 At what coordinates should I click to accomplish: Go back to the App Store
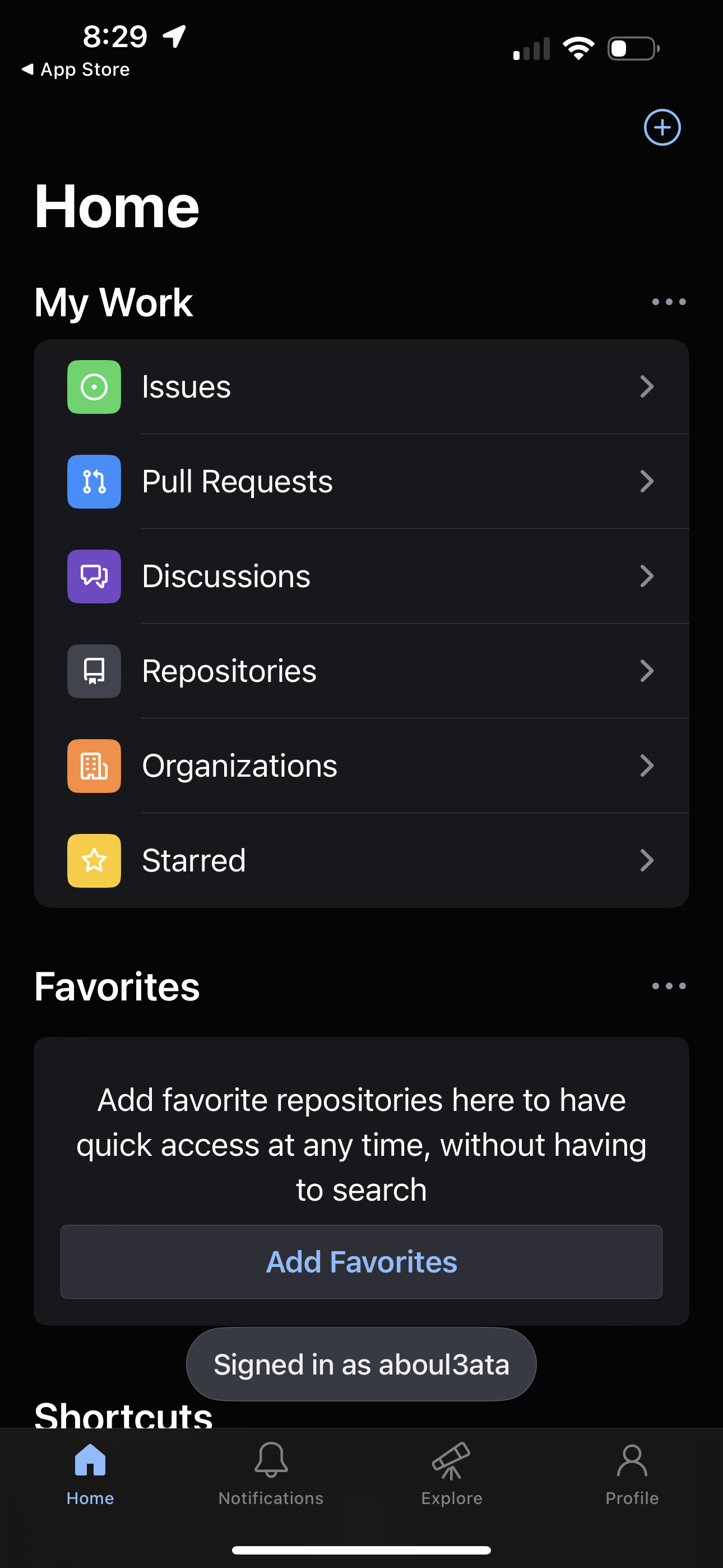(x=77, y=69)
